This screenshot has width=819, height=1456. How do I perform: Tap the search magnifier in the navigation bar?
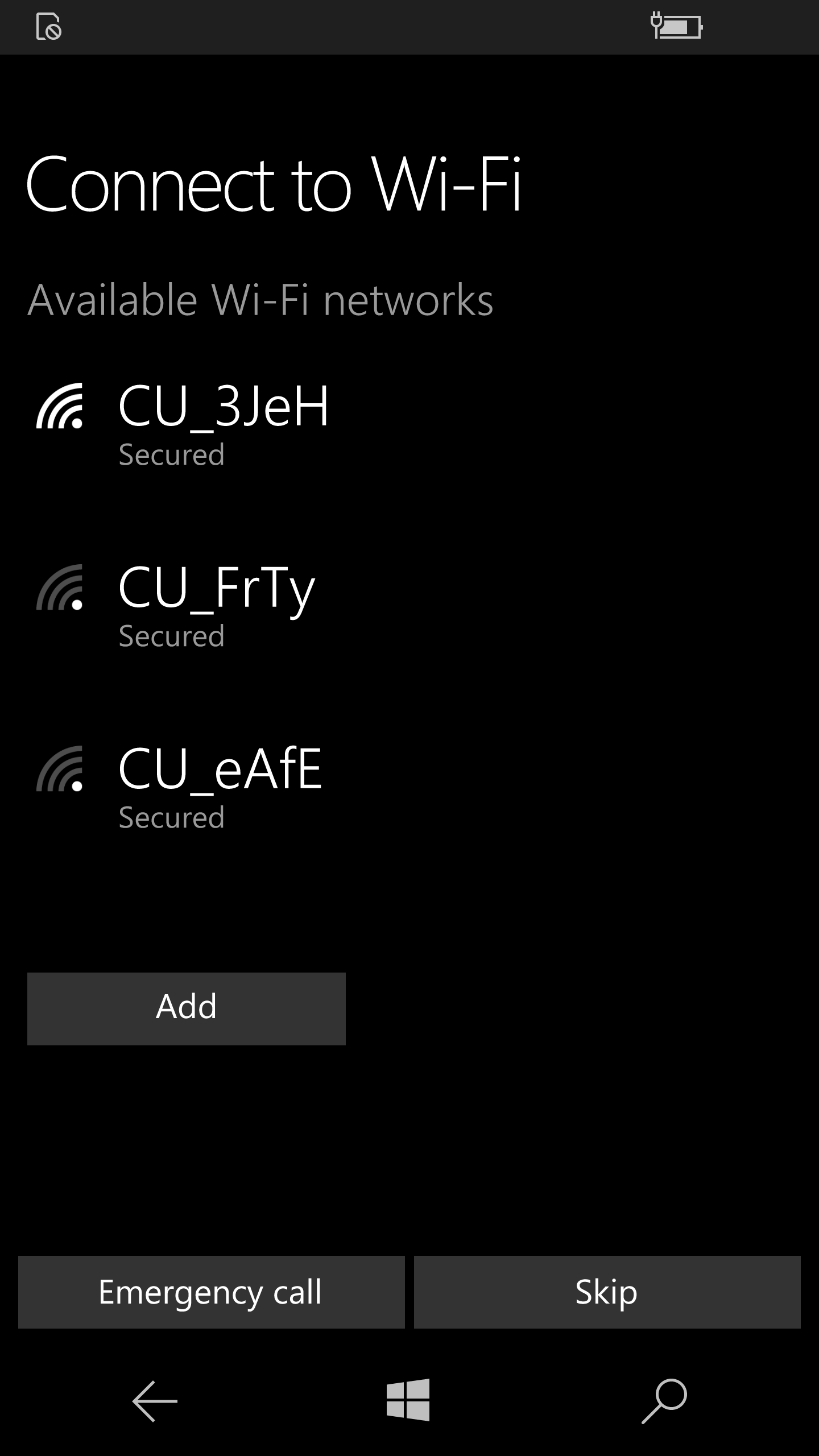[664, 1401]
